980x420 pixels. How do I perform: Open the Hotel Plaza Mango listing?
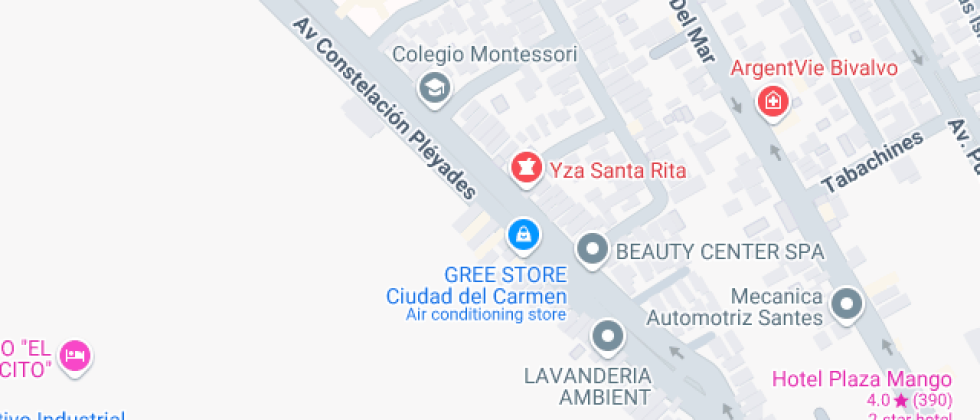tap(861, 380)
